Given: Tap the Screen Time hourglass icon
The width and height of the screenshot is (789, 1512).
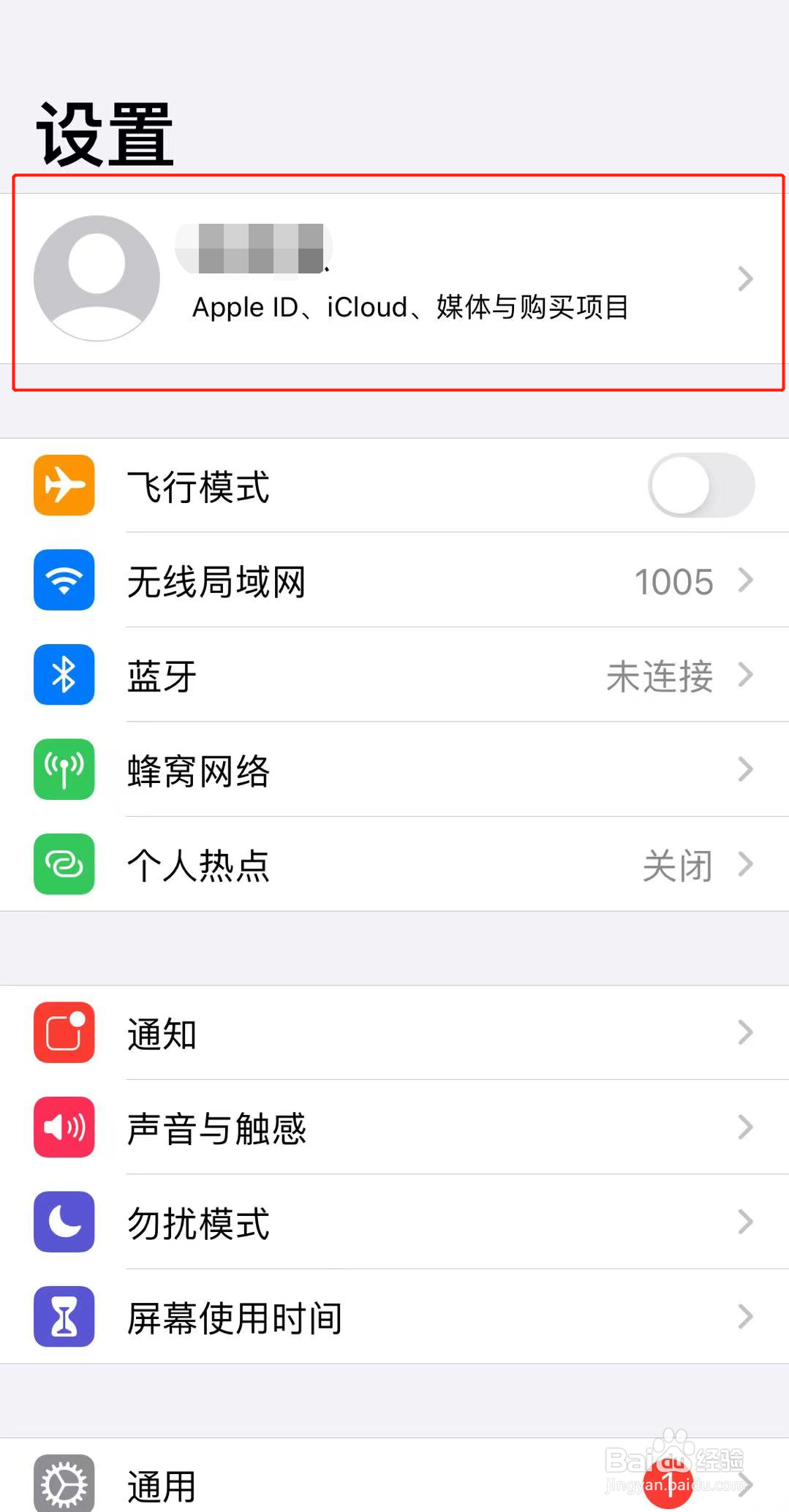Looking at the screenshot, I should (63, 1317).
